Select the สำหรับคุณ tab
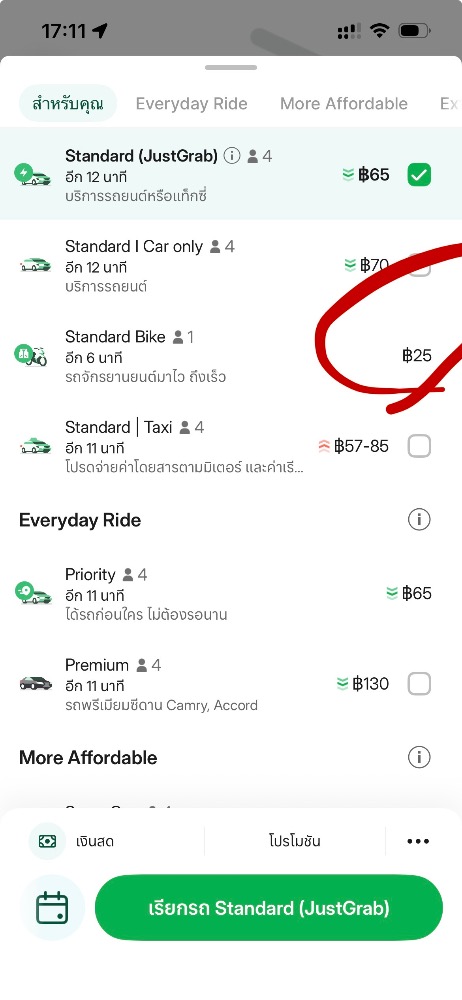Viewport: 462px width, 1000px height. click(x=68, y=103)
